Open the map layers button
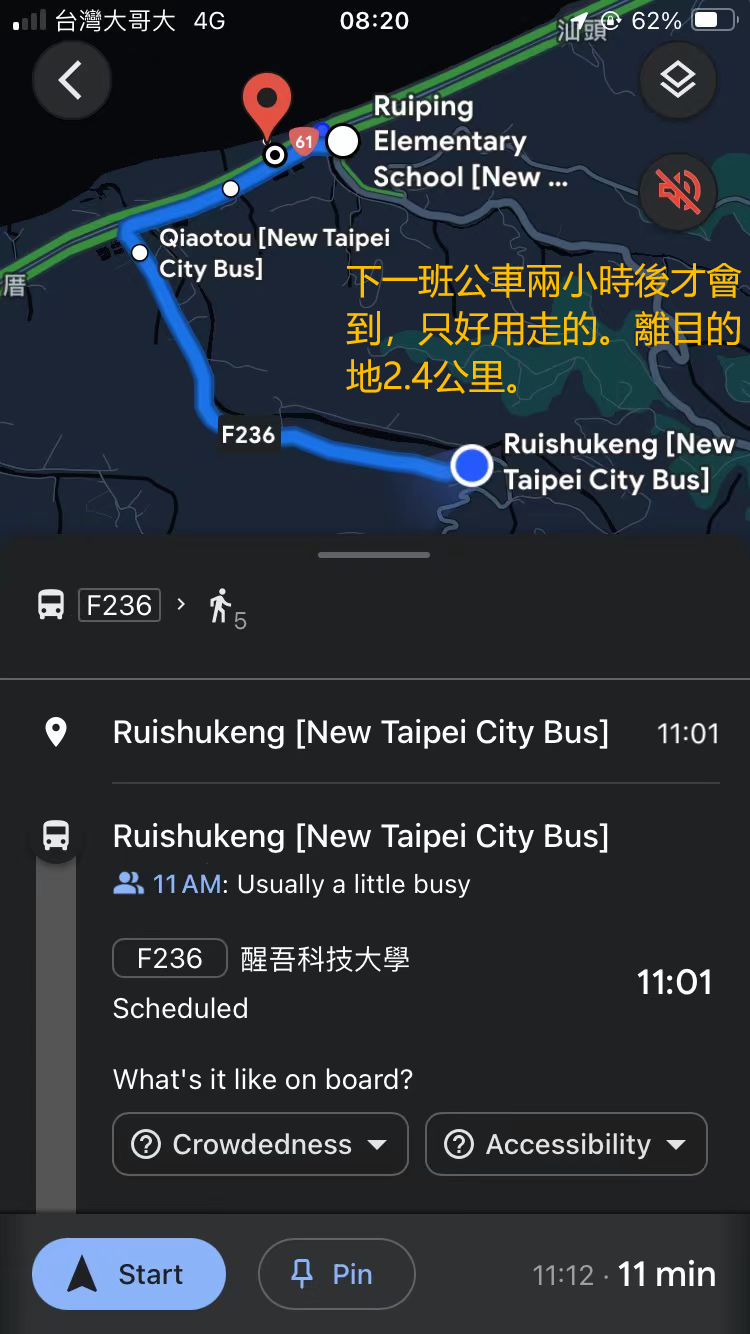Viewport: 750px width, 1334px height. point(678,81)
